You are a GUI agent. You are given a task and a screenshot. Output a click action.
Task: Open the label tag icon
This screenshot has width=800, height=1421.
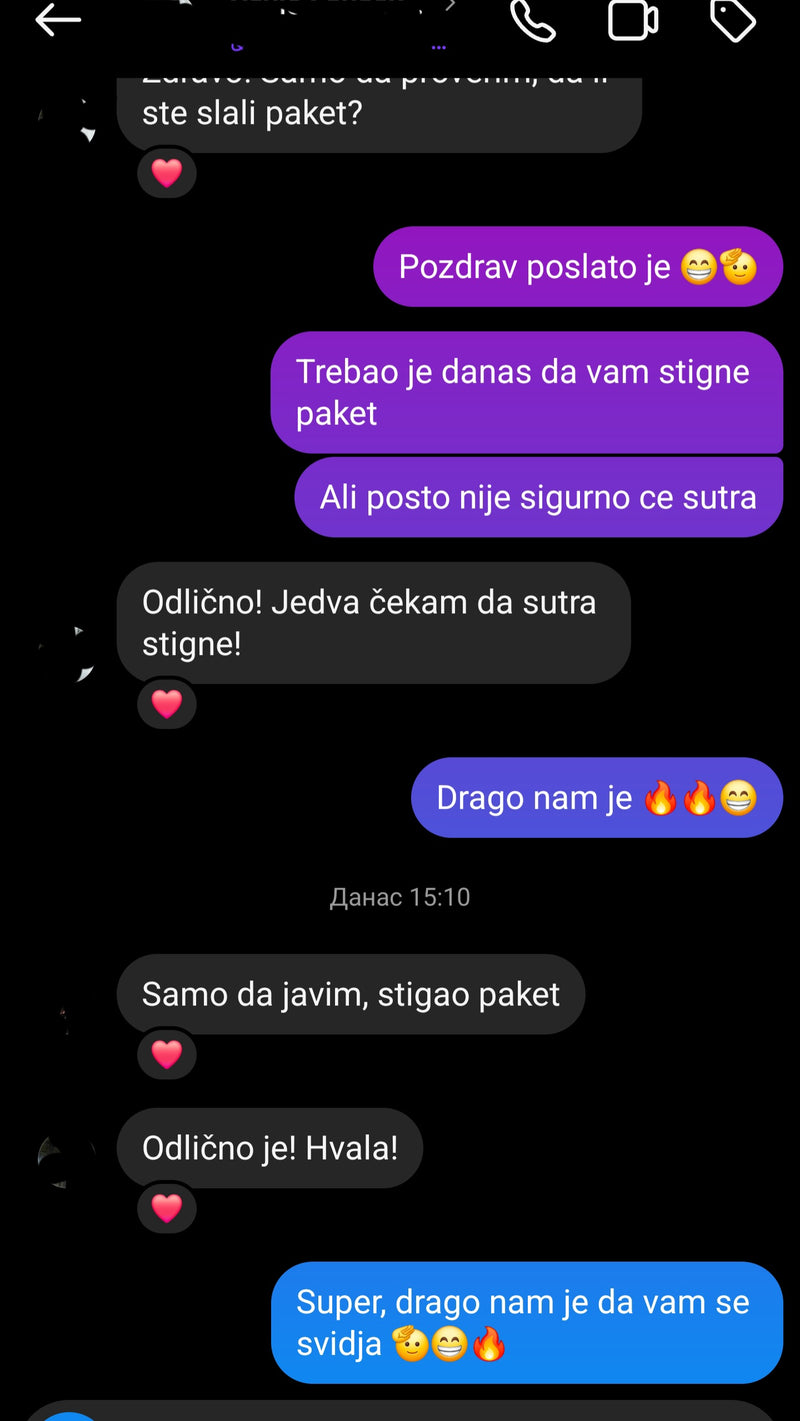(733, 20)
